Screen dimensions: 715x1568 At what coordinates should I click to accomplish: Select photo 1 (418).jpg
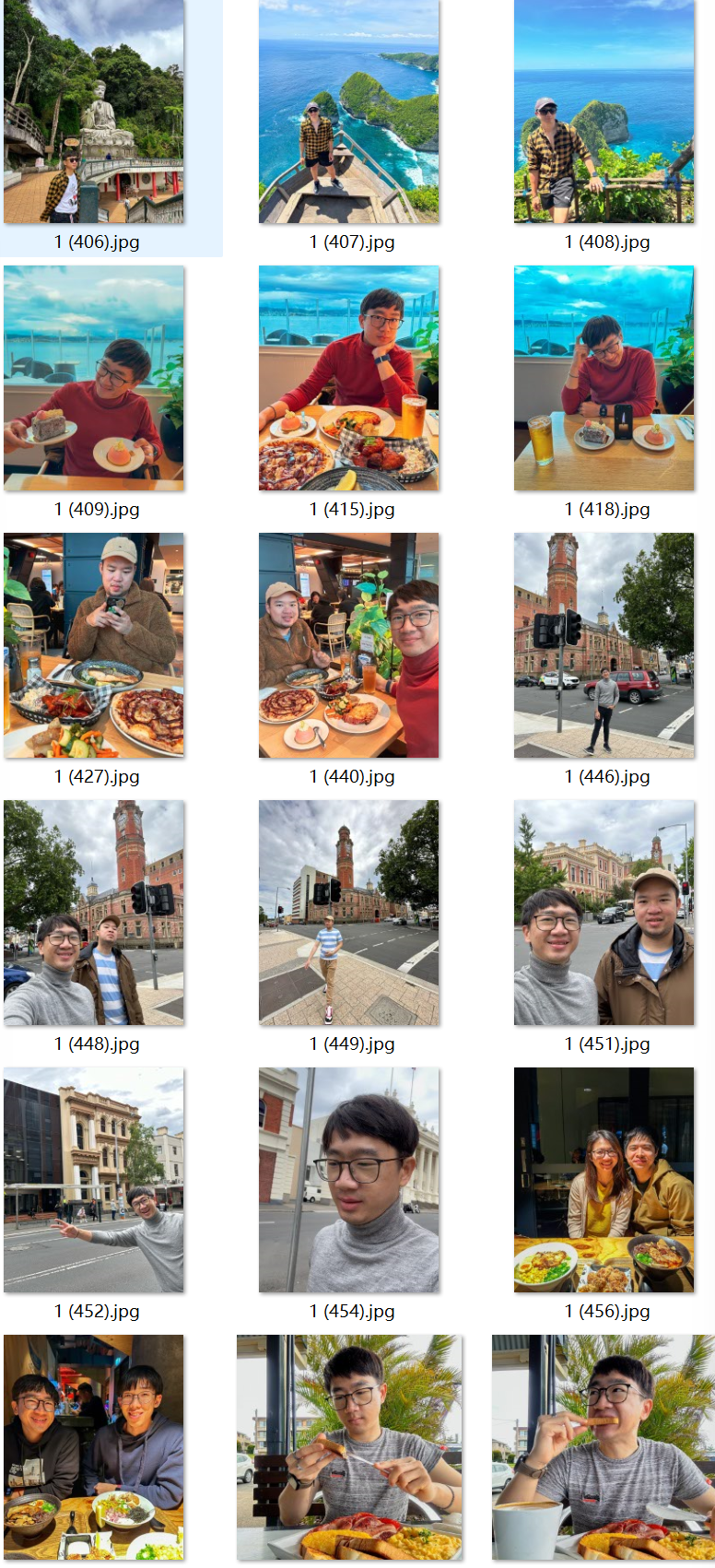604,378
